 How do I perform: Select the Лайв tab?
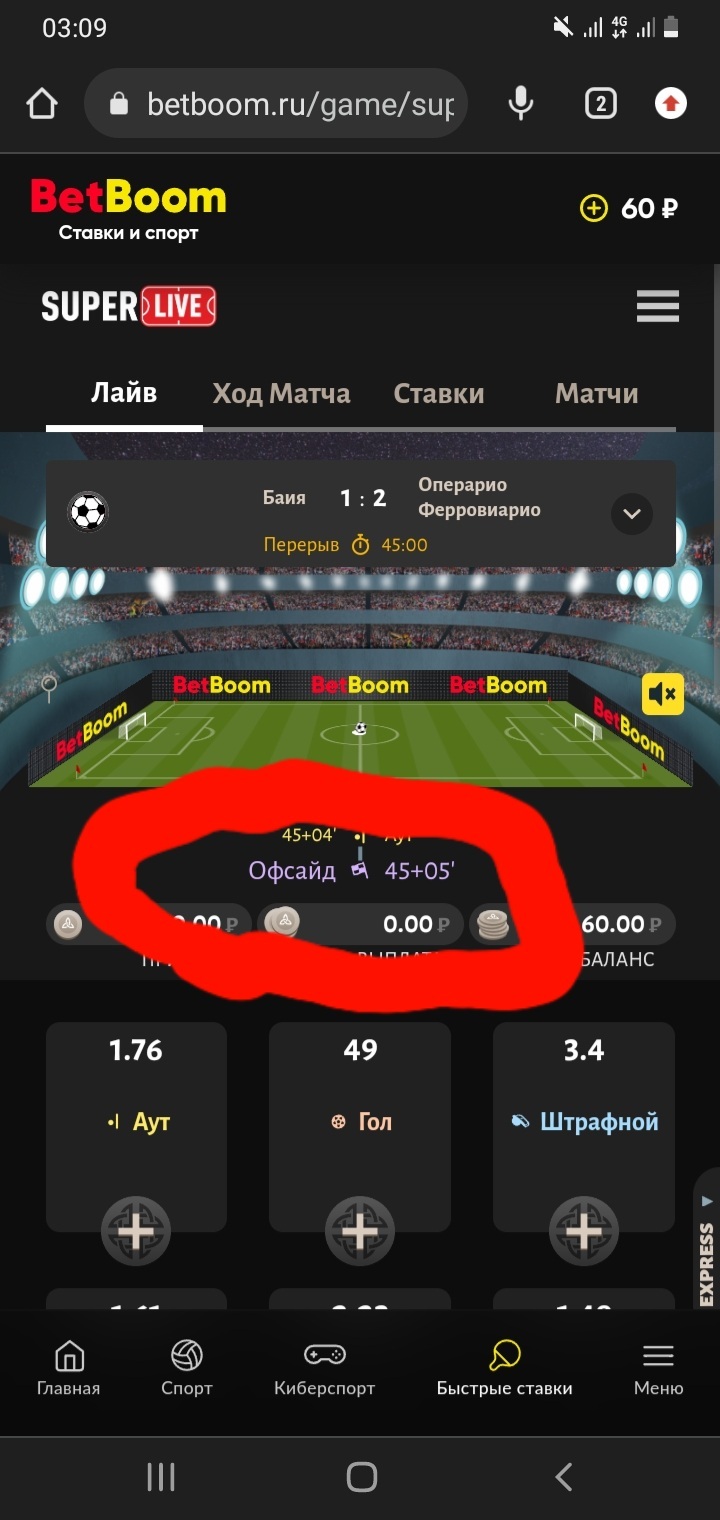[x=124, y=393]
